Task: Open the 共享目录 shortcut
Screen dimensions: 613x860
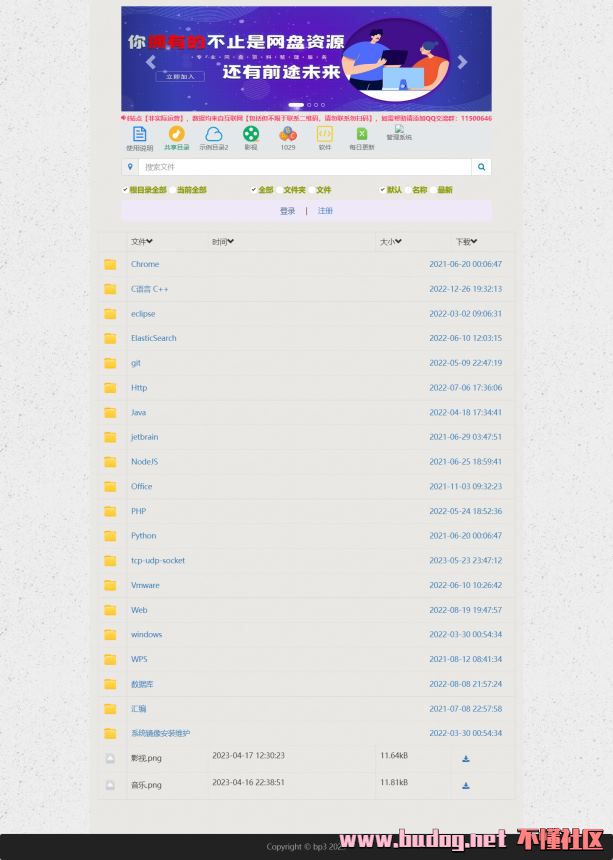Action: tap(177, 138)
